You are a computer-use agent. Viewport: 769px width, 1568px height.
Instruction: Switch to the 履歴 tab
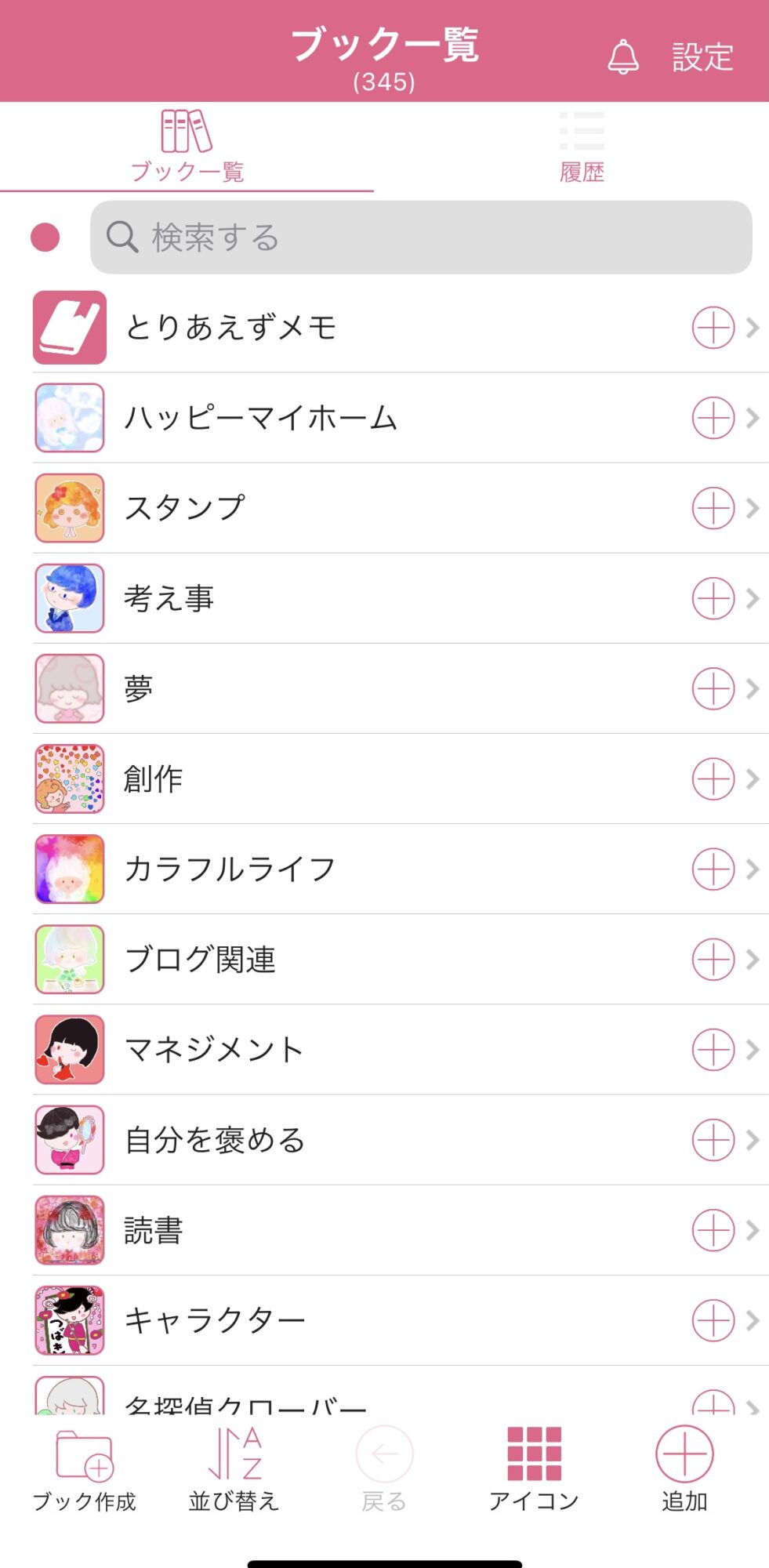coord(582,147)
